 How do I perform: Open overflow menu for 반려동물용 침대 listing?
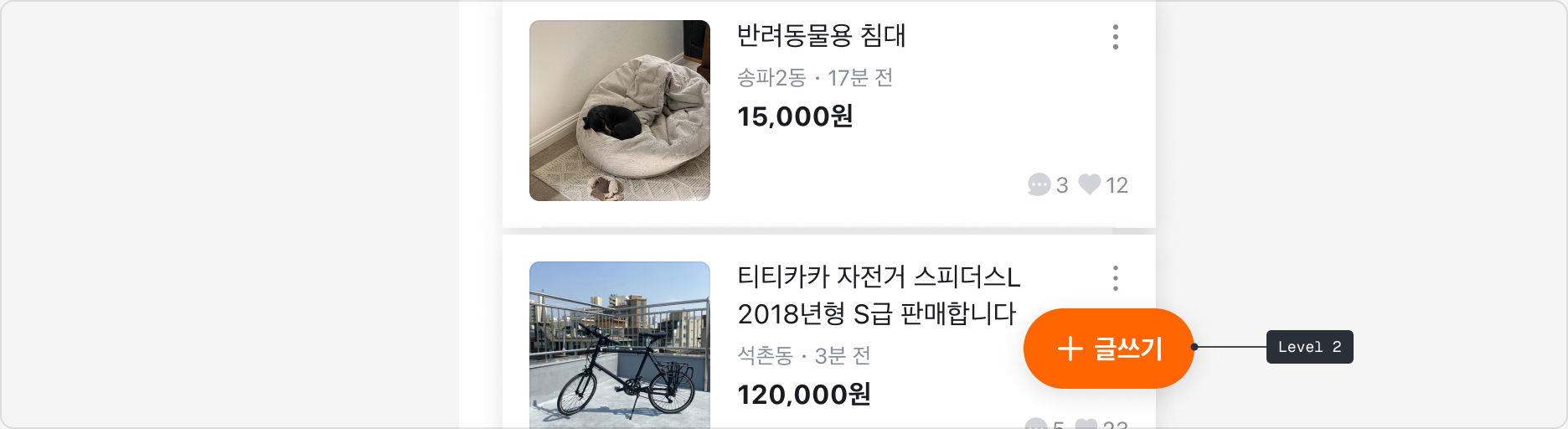tap(1115, 37)
